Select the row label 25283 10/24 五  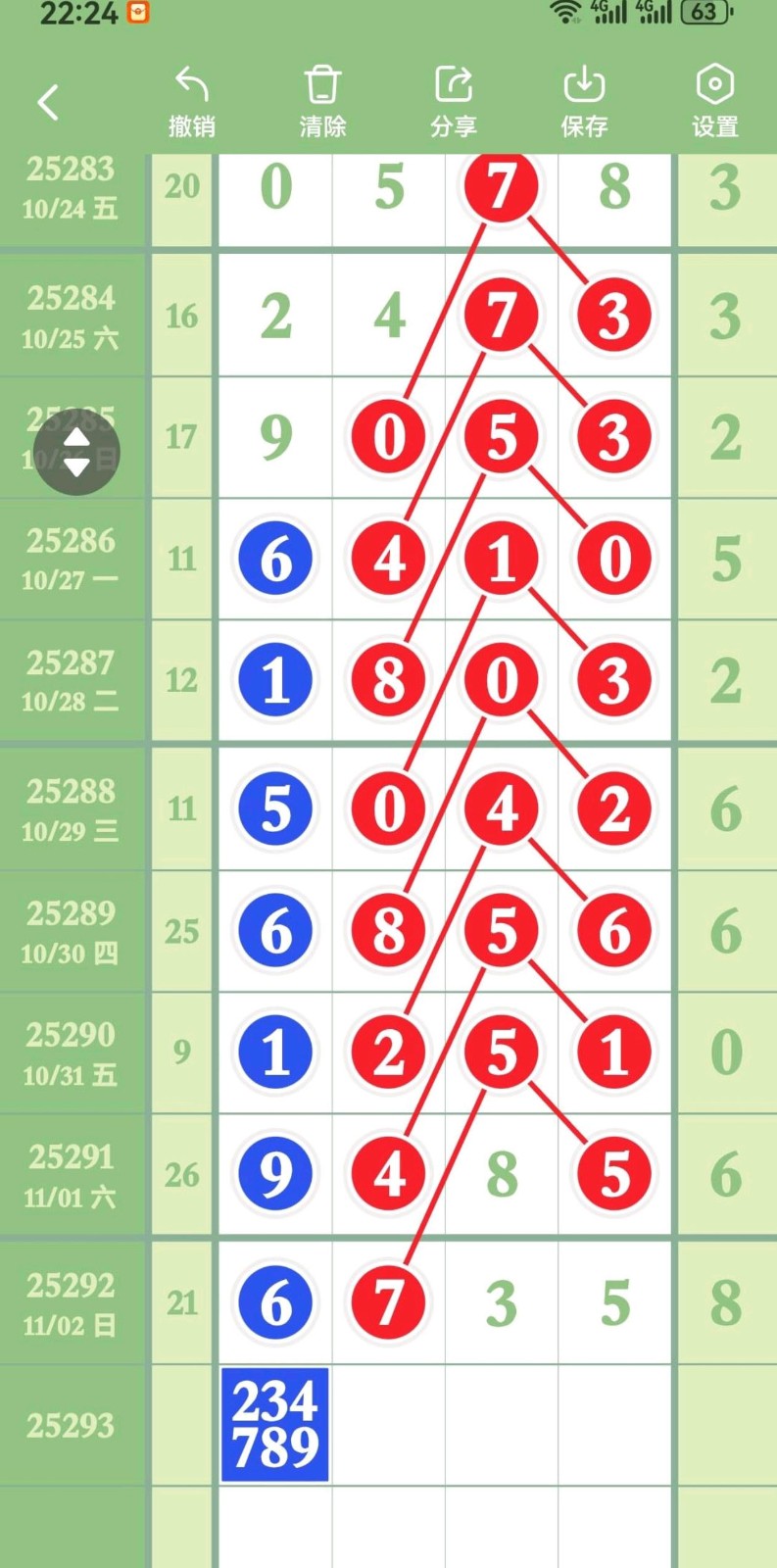pos(69,188)
